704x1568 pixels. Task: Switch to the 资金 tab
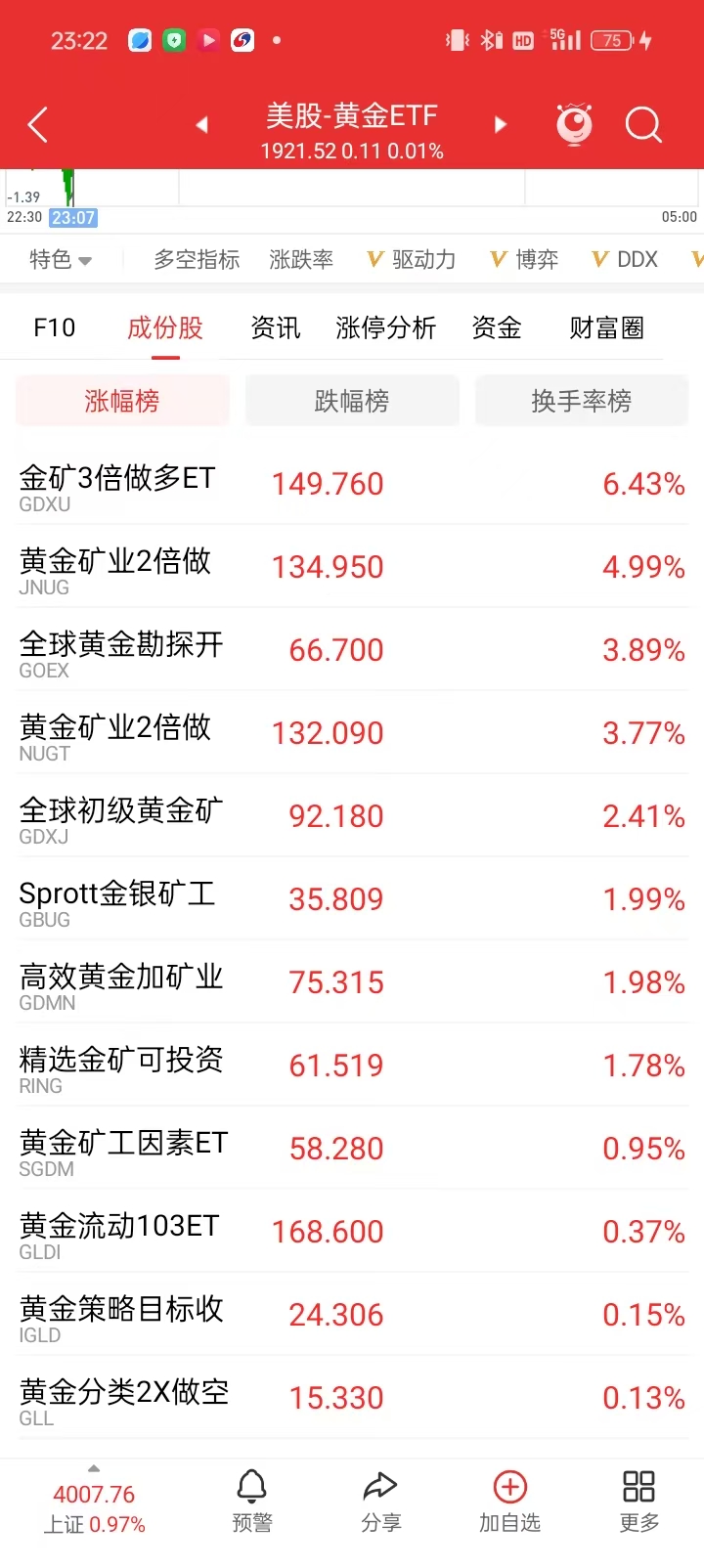497,328
